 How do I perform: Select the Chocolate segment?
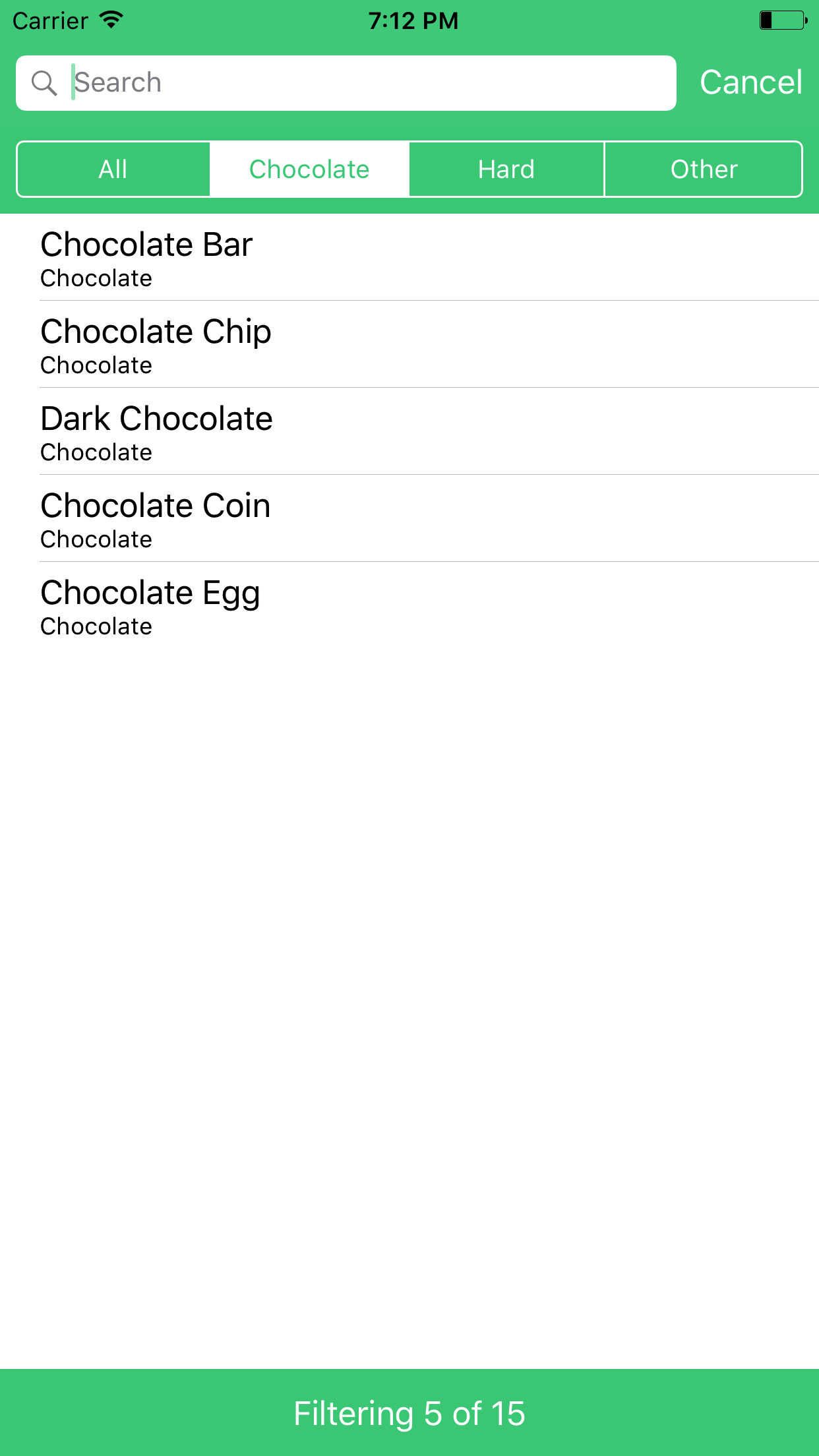tap(309, 169)
